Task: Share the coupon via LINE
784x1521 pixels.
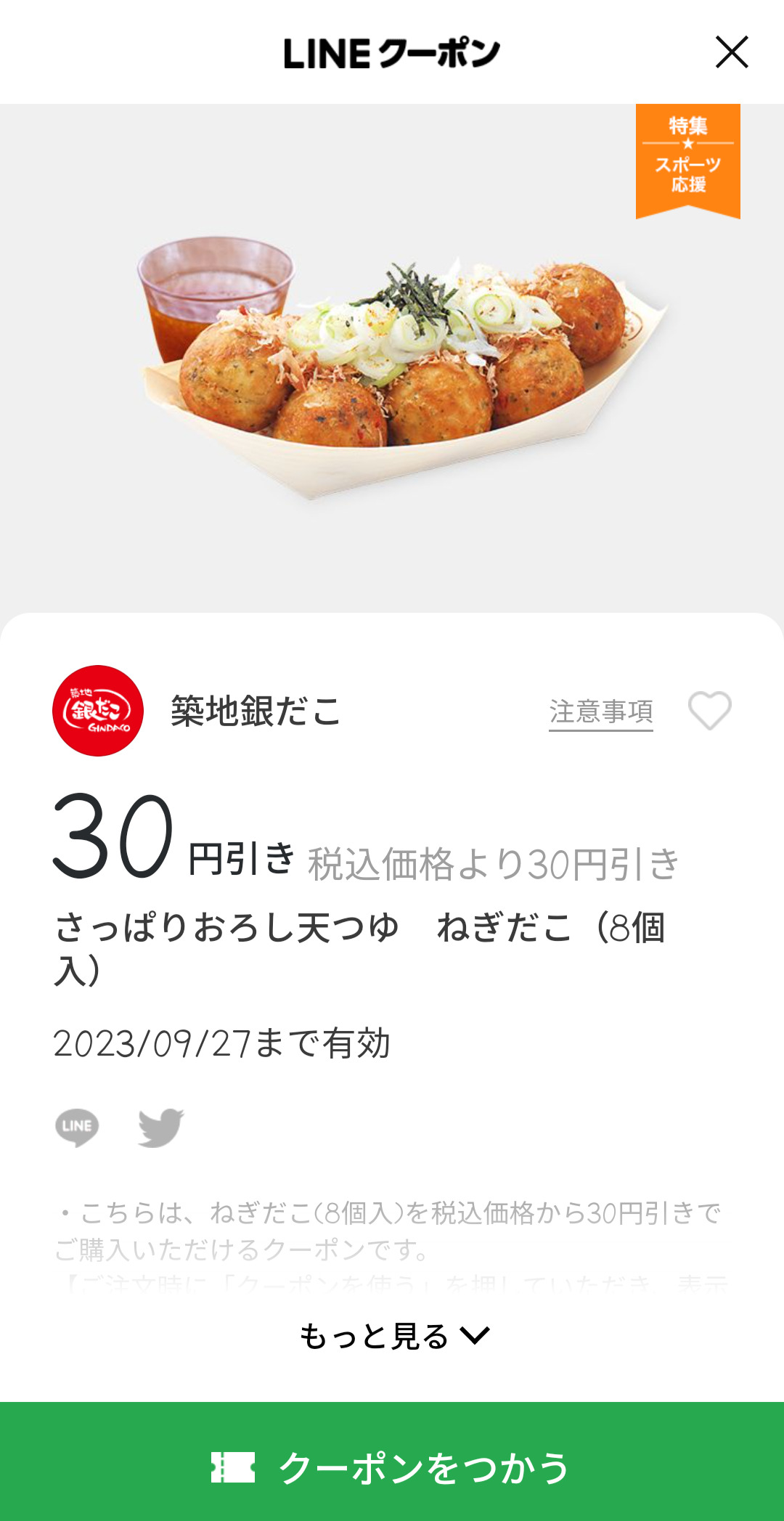Action: [x=77, y=1127]
